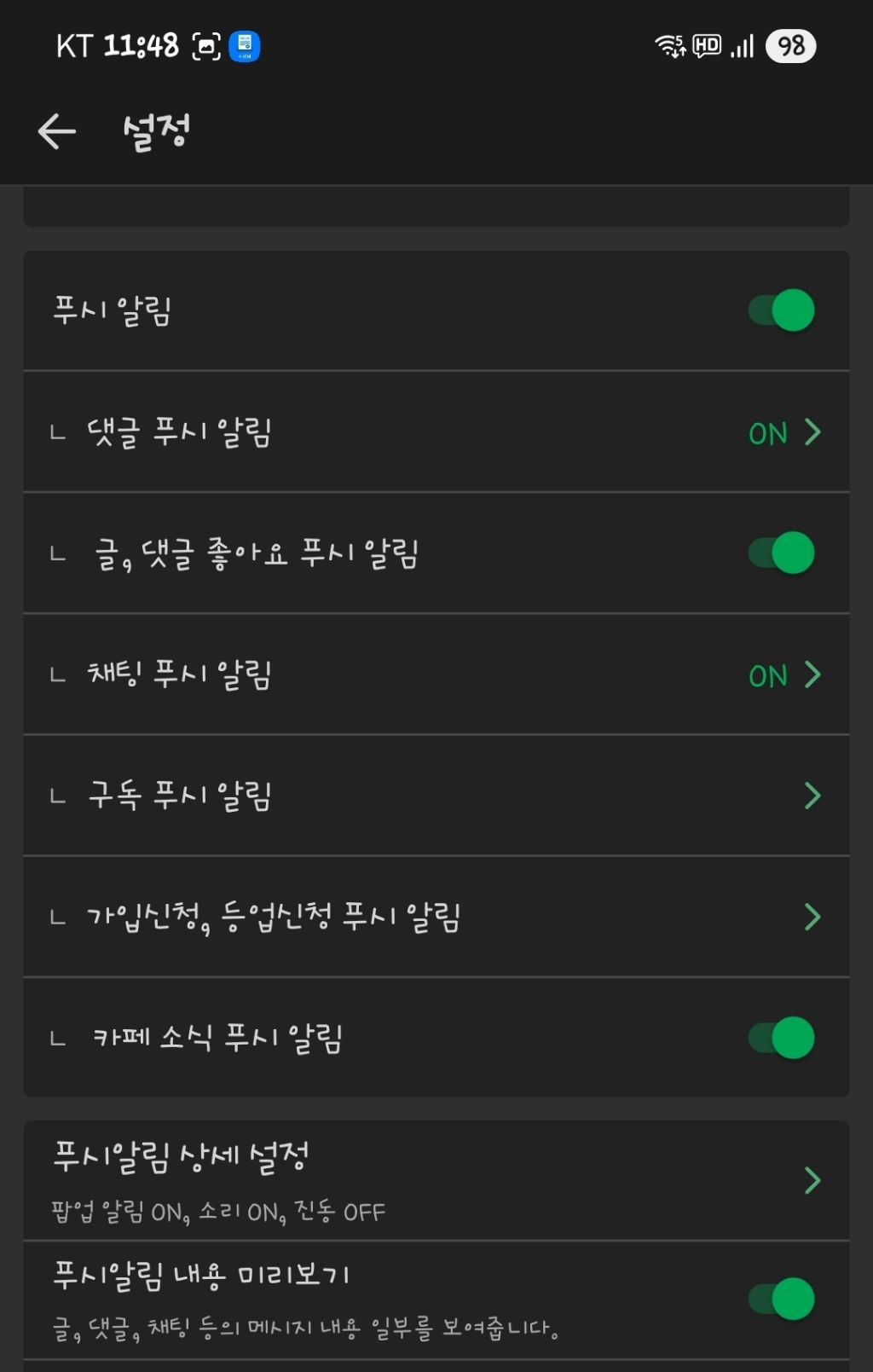Toggle the 푸시 알림 switch off

781,310
